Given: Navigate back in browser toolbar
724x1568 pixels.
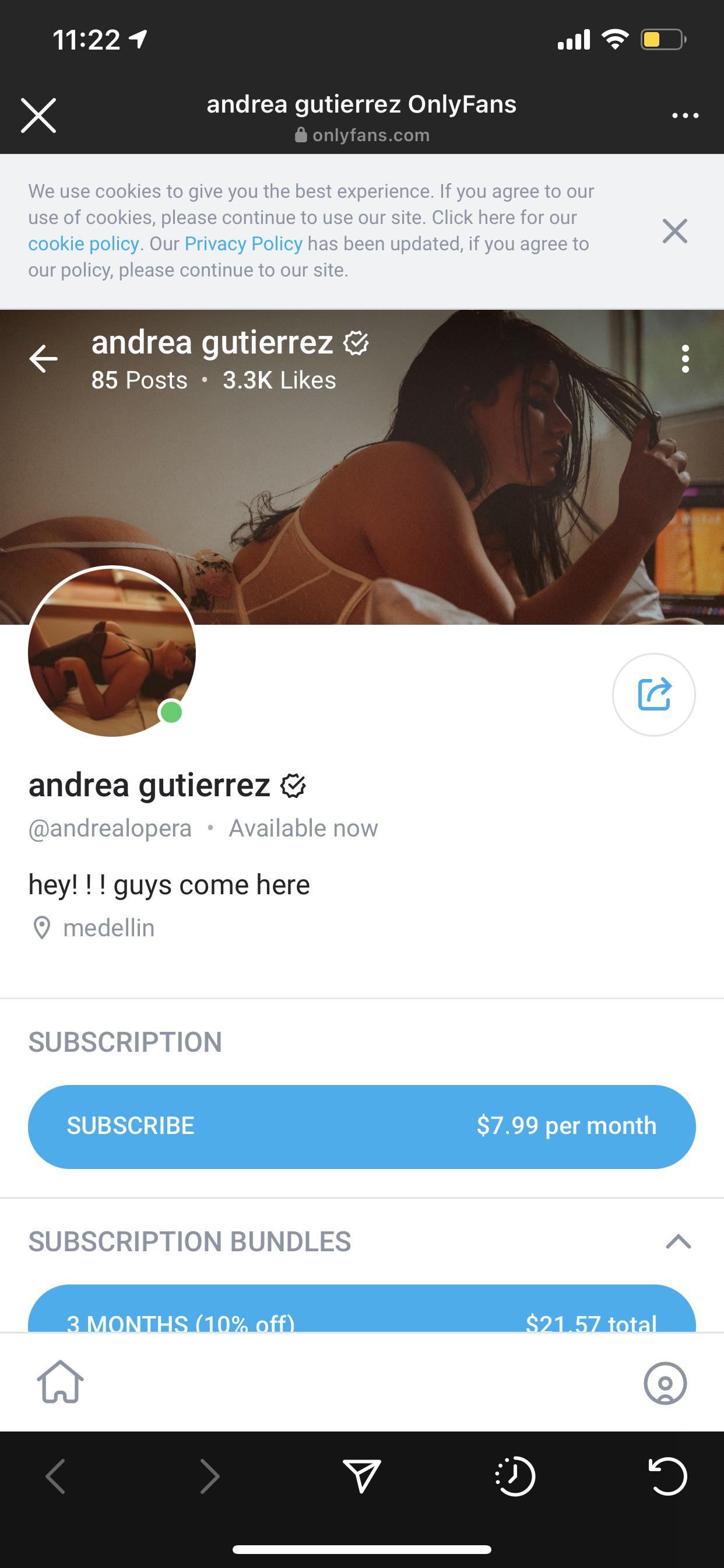Looking at the screenshot, I should 55,1476.
